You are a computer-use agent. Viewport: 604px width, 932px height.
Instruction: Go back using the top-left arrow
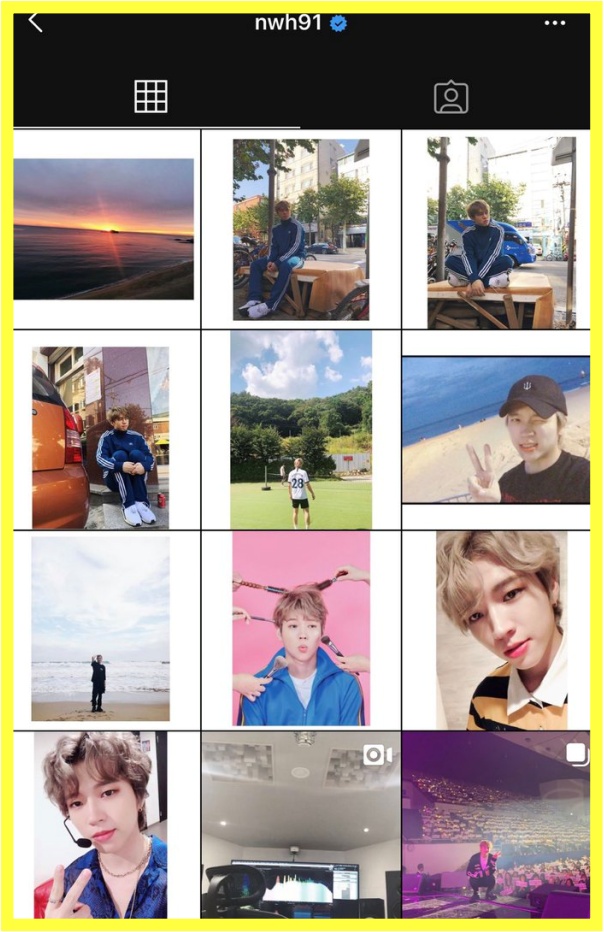[35, 23]
